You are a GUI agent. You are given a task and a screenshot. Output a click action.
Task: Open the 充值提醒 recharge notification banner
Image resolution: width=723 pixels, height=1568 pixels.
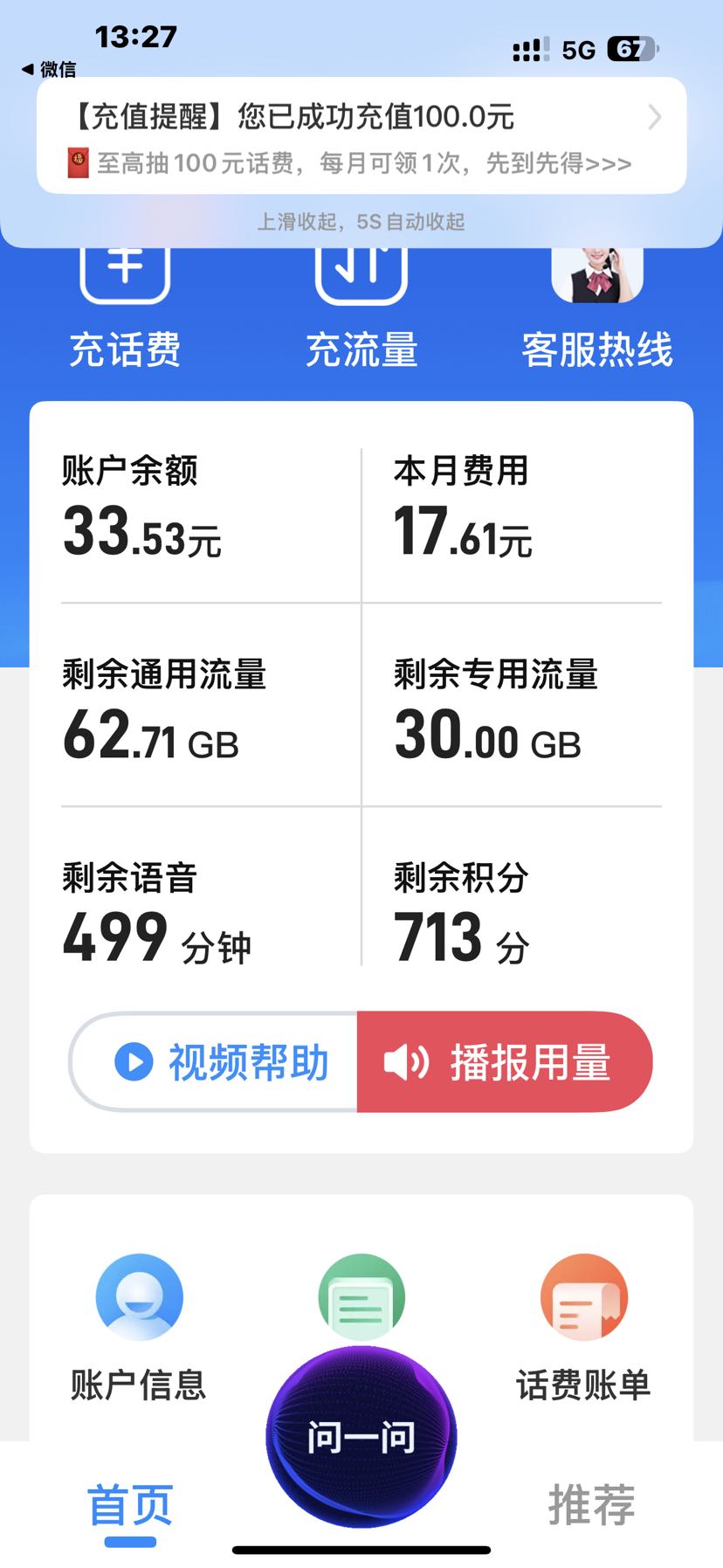[x=361, y=135]
